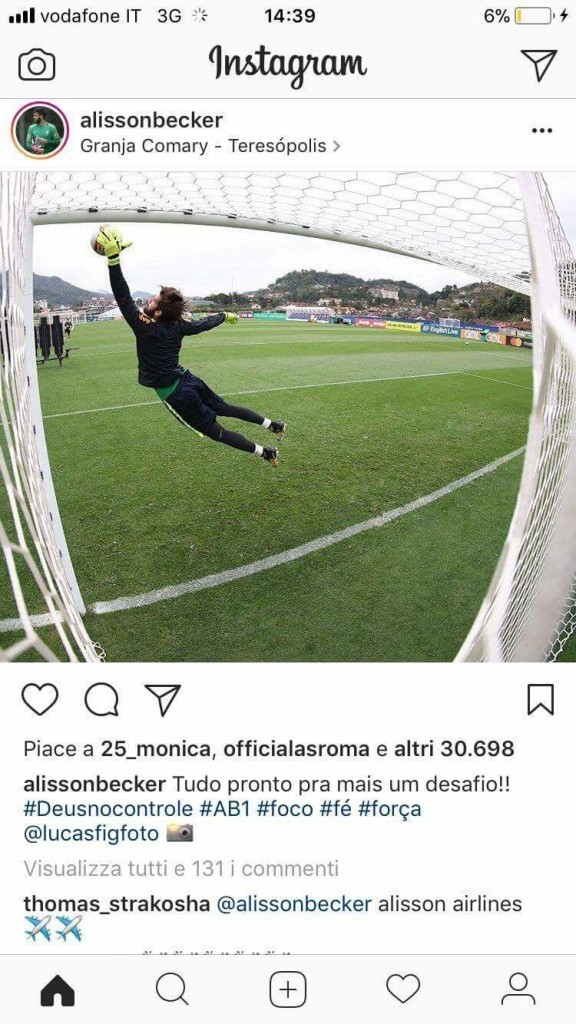Switch to the Home tab
The height and width of the screenshot is (1024, 576).
pos(57,991)
